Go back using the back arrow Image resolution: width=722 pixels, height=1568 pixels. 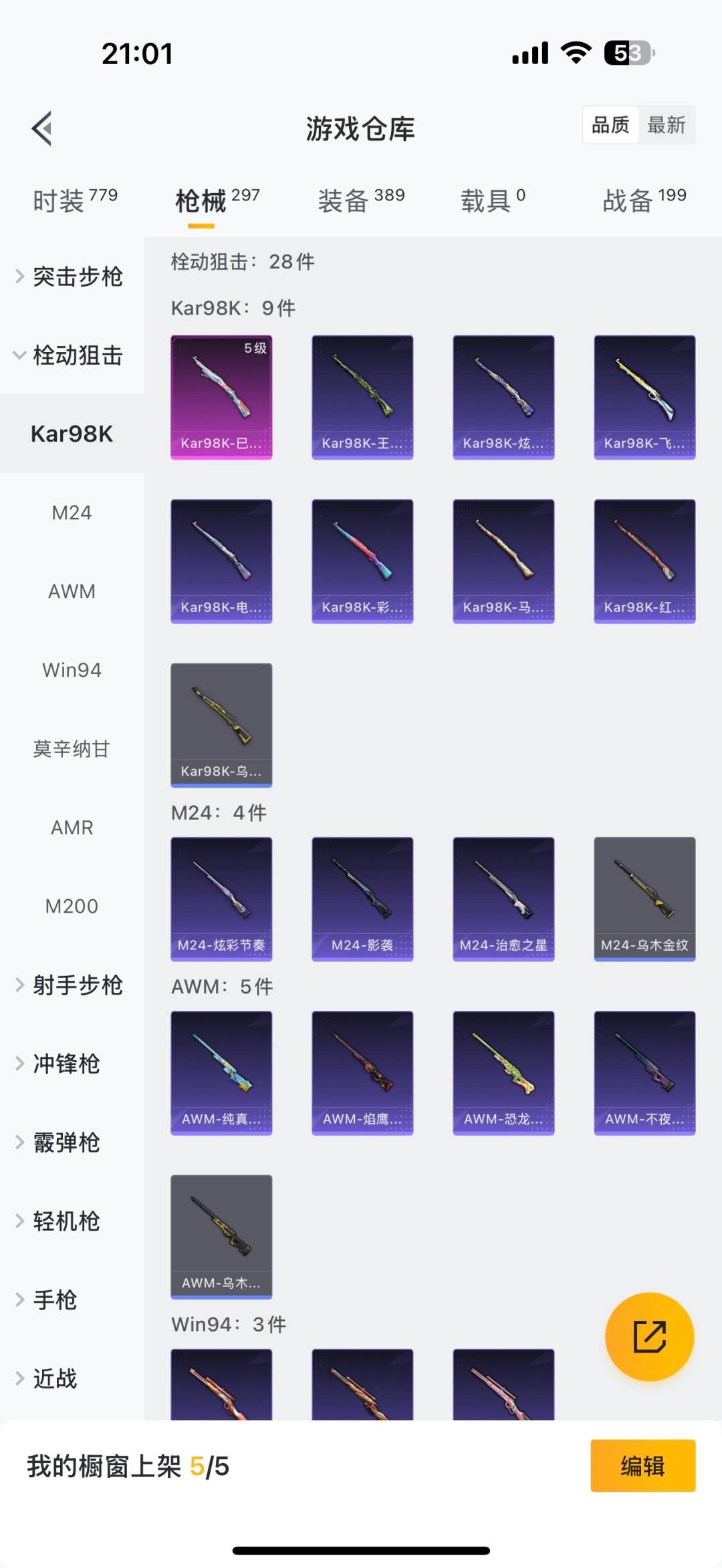42,128
